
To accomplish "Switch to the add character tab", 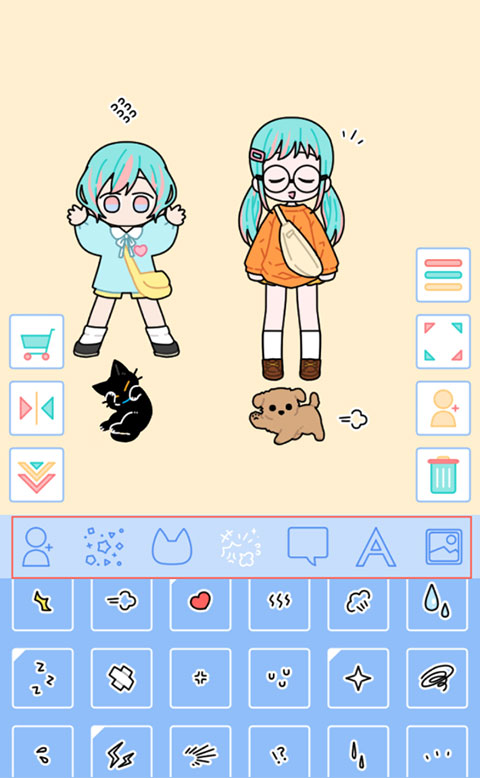I will [37, 547].
